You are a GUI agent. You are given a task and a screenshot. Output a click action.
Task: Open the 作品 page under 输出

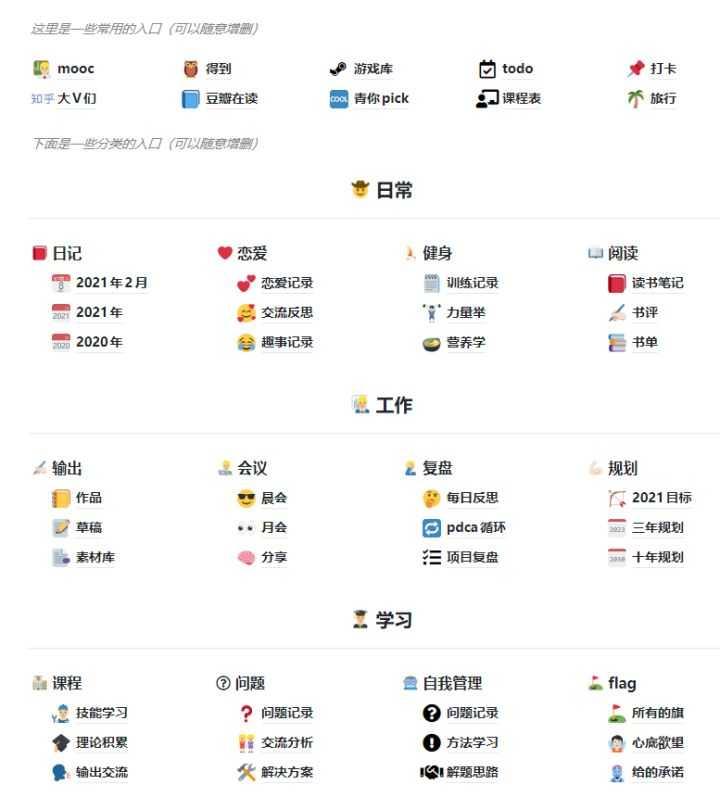pos(88,497)
